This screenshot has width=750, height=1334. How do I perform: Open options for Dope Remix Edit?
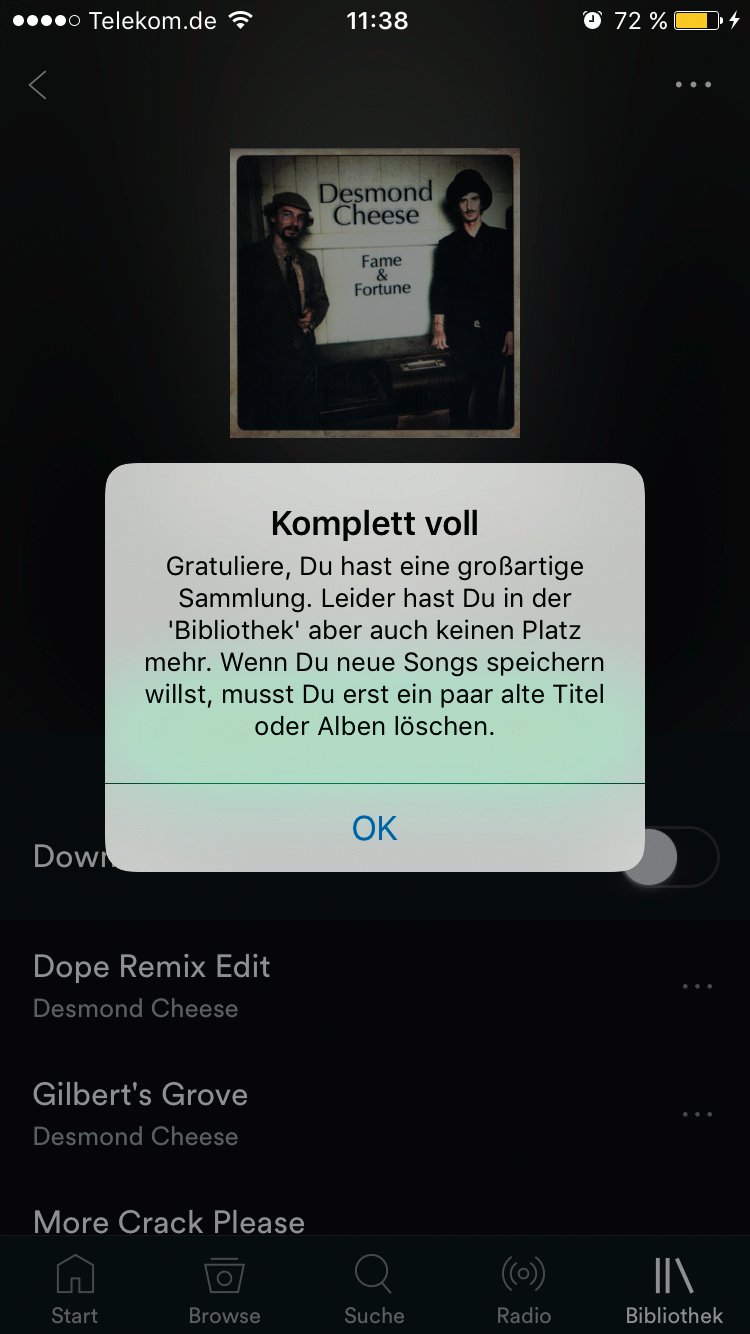(697, 986)
